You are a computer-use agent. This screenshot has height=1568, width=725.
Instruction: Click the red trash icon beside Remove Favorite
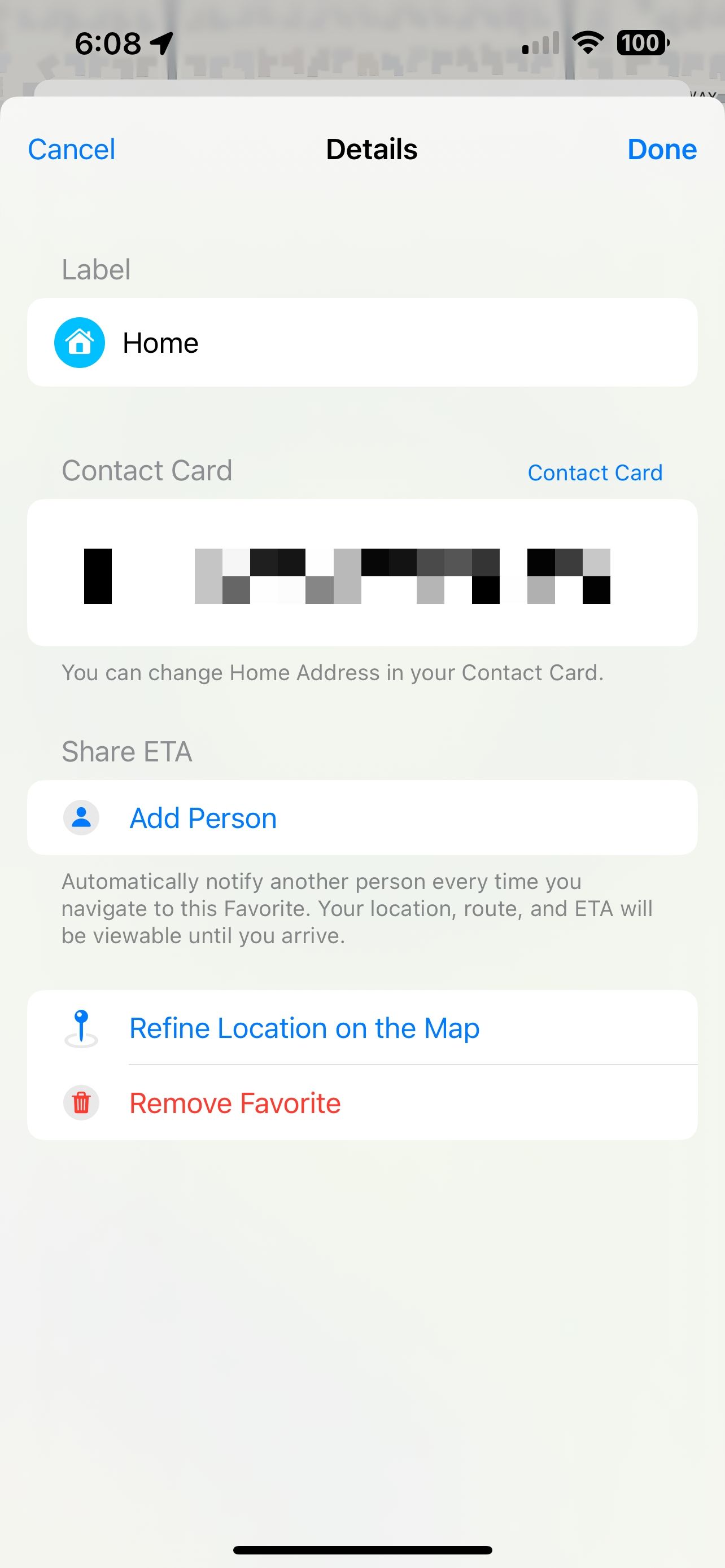pos(81,1102)
